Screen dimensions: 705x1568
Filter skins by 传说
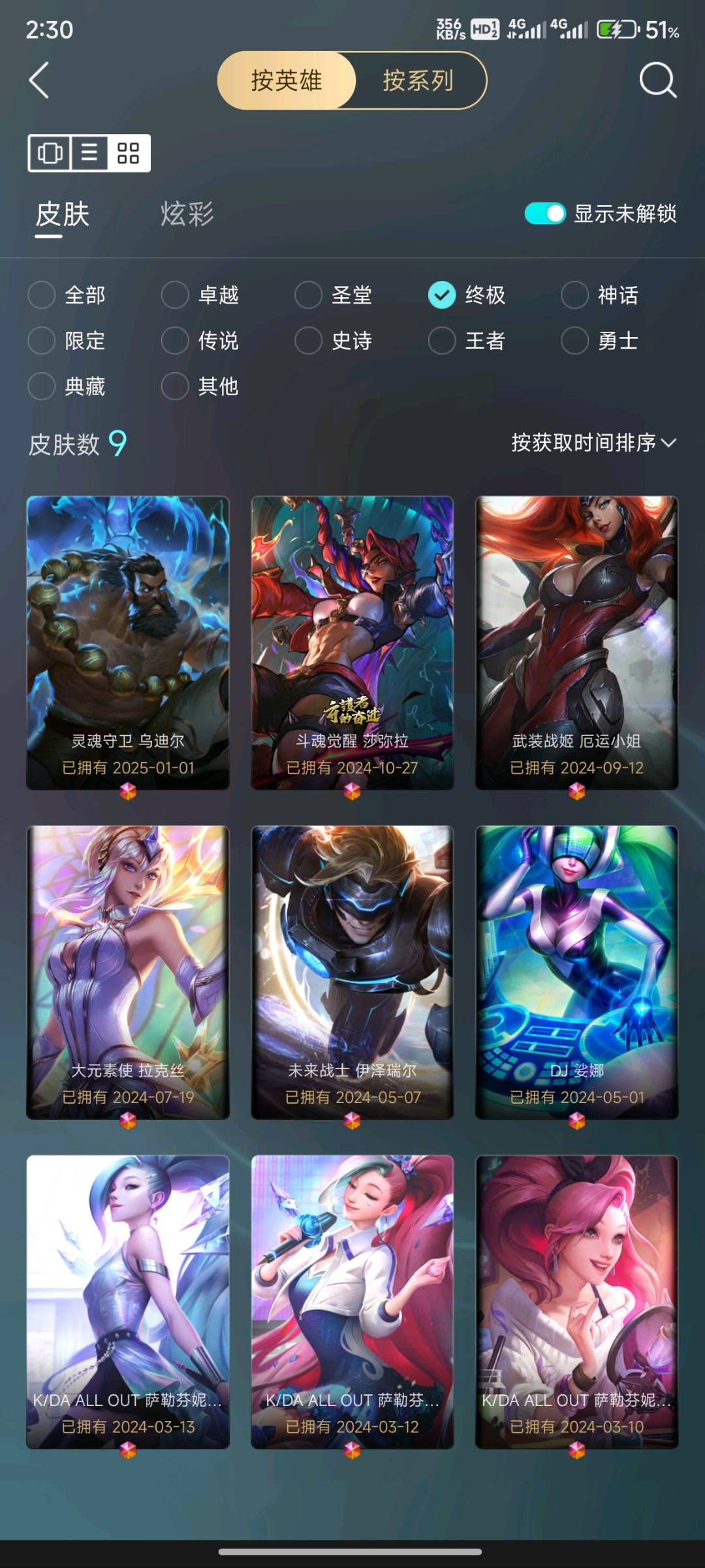[200, 341]
